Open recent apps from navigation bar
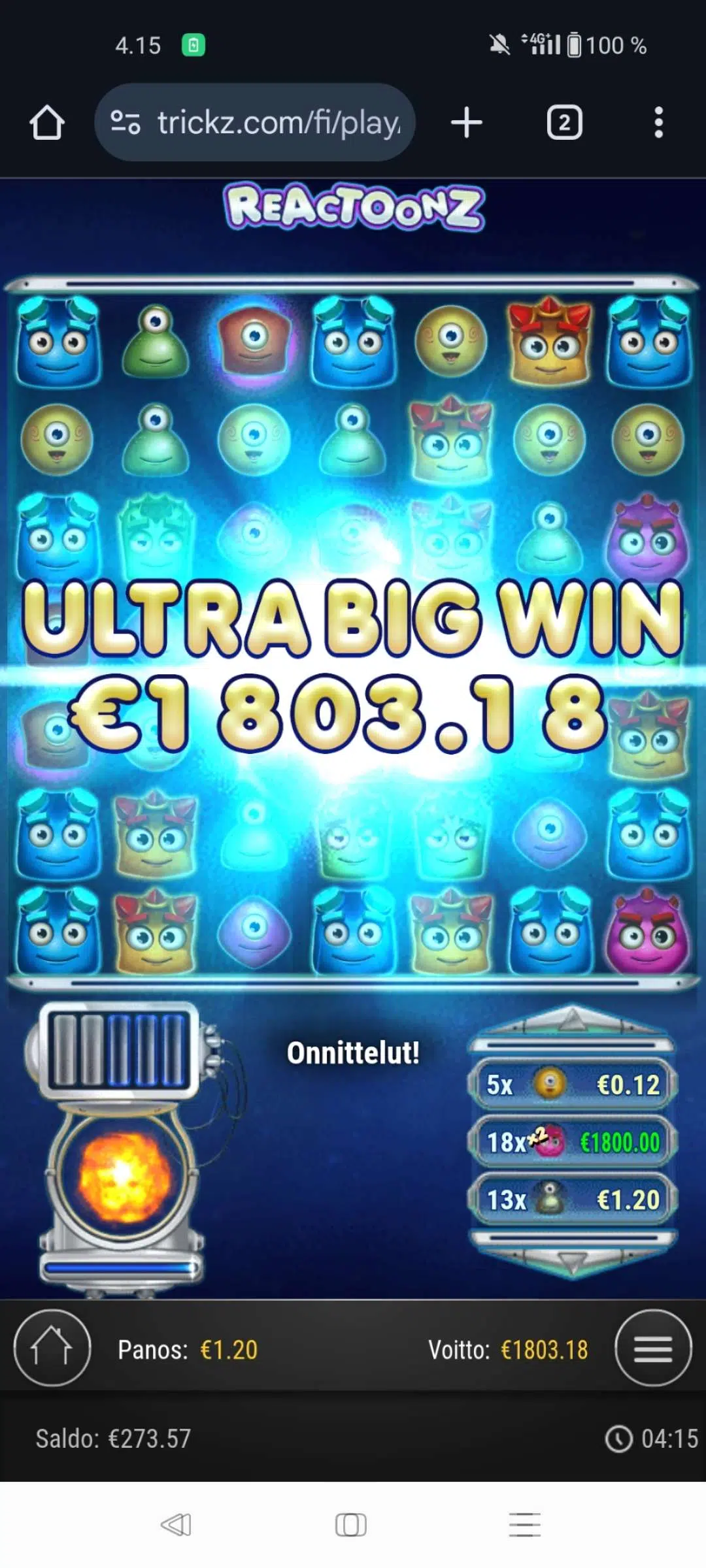 [x=525, y=1525]
